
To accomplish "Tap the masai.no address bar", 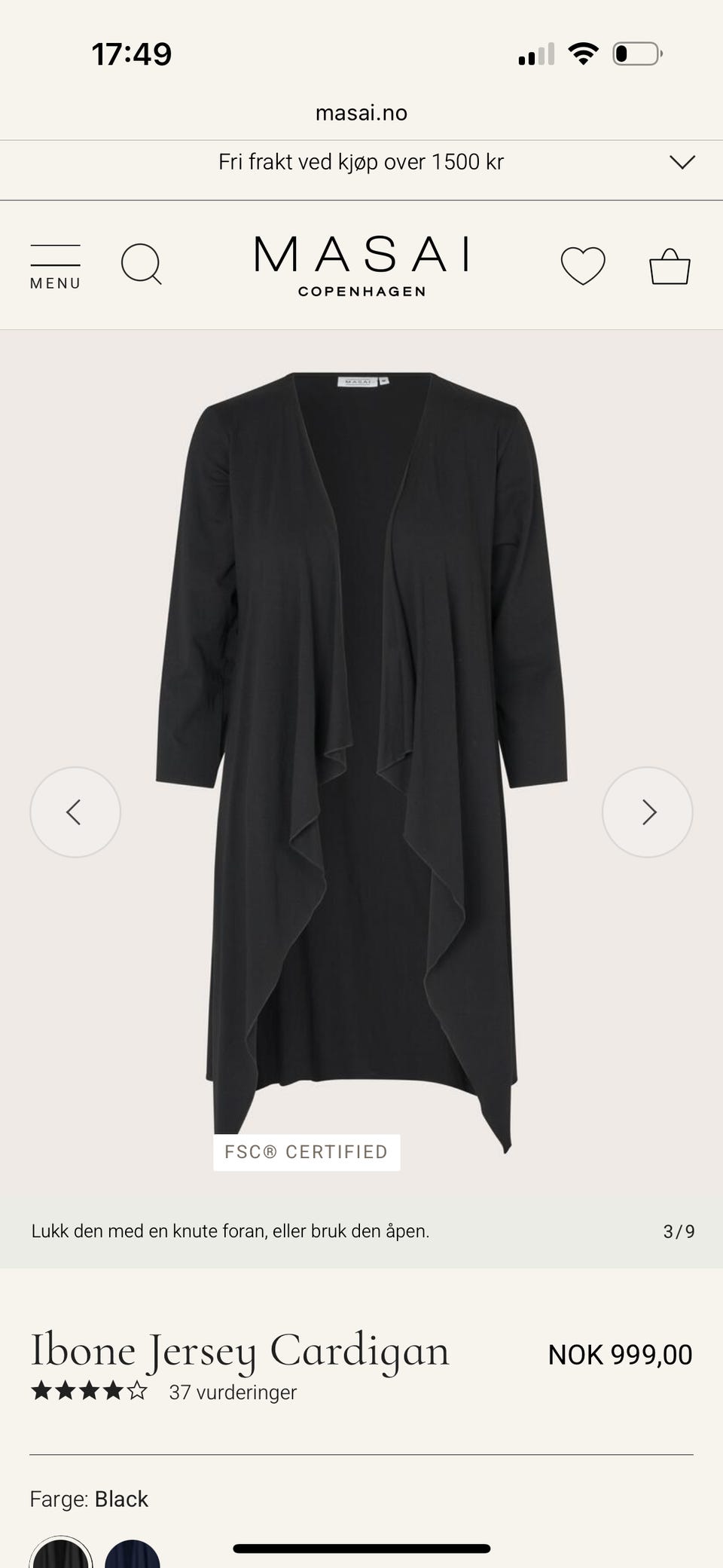I will [361, 113].
